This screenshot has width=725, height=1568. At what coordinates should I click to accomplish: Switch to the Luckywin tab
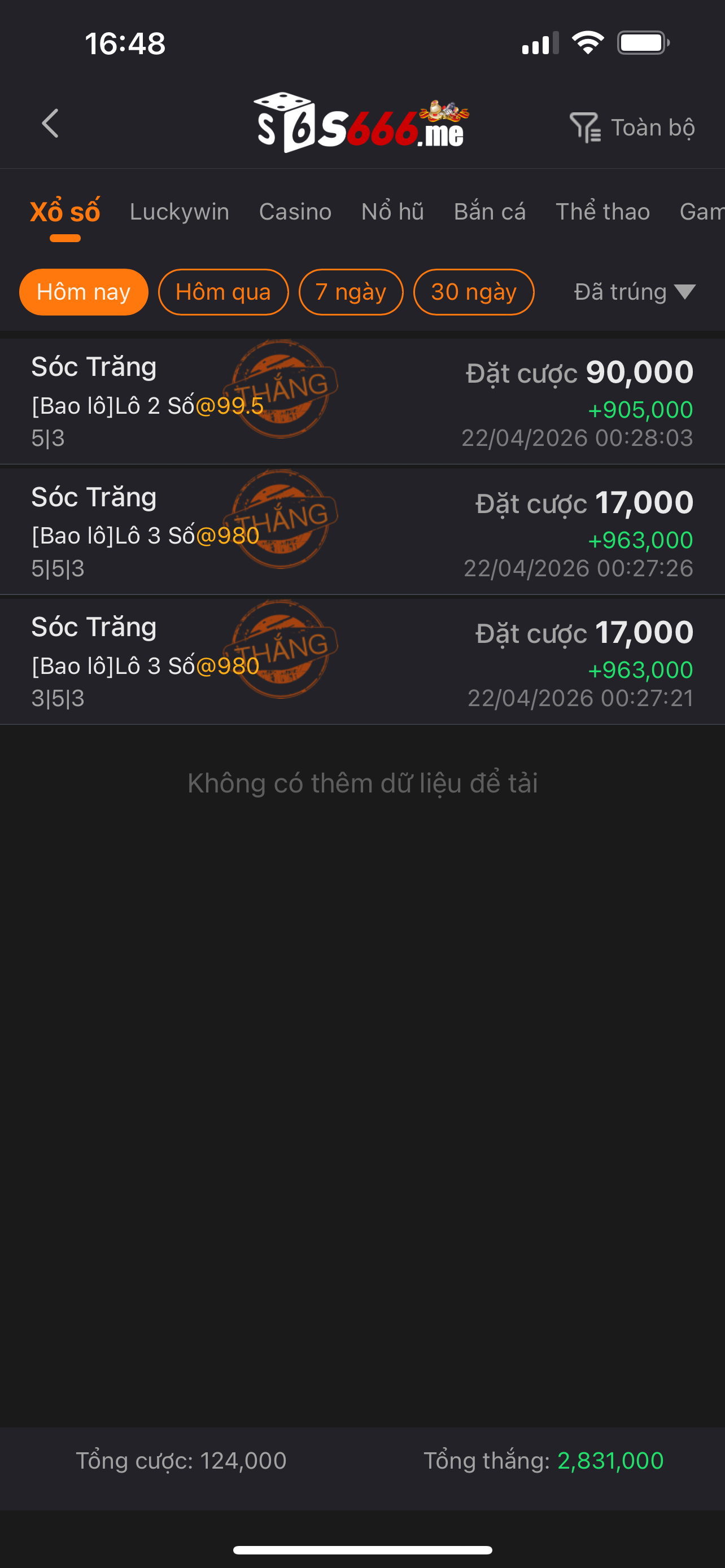[179, 212]
